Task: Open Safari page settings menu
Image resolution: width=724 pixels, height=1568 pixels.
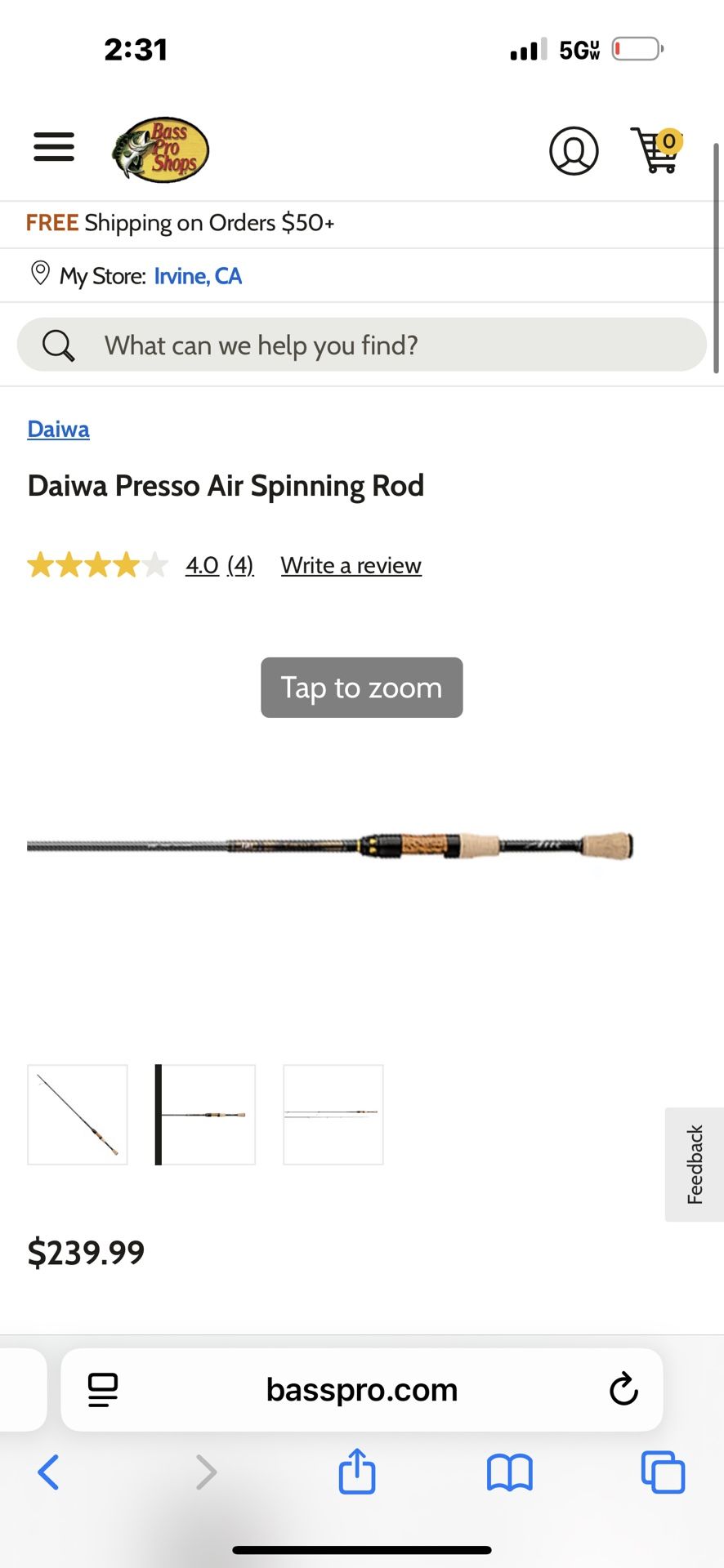Action: [103, 1389]
